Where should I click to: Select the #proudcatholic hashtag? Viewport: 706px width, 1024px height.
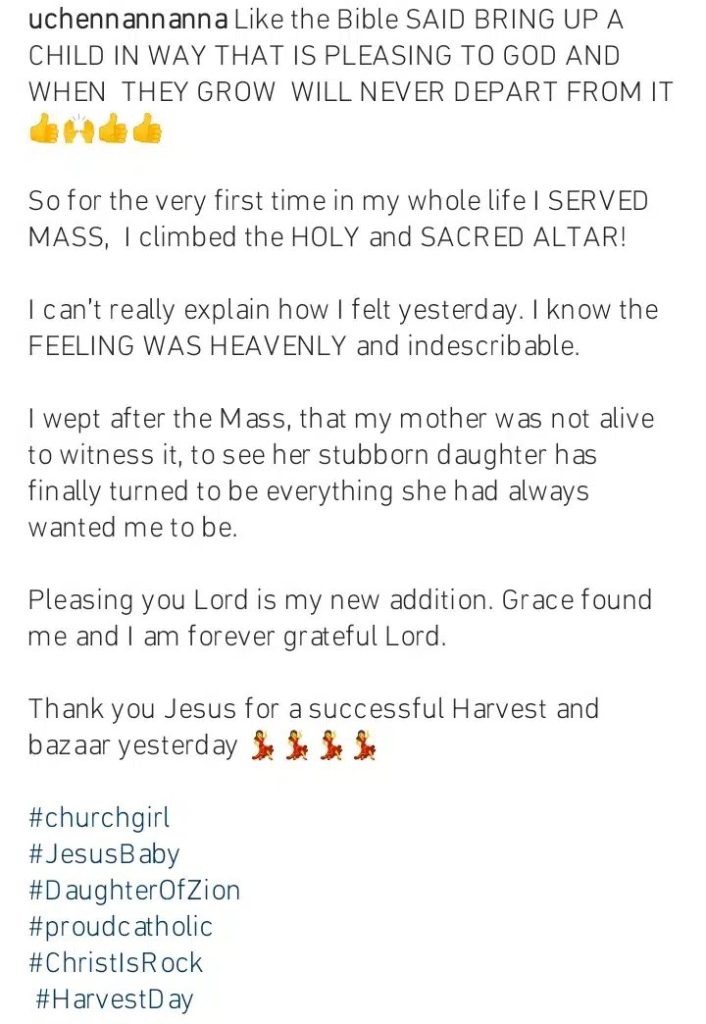pyautogui.click(x=120, y=926)
